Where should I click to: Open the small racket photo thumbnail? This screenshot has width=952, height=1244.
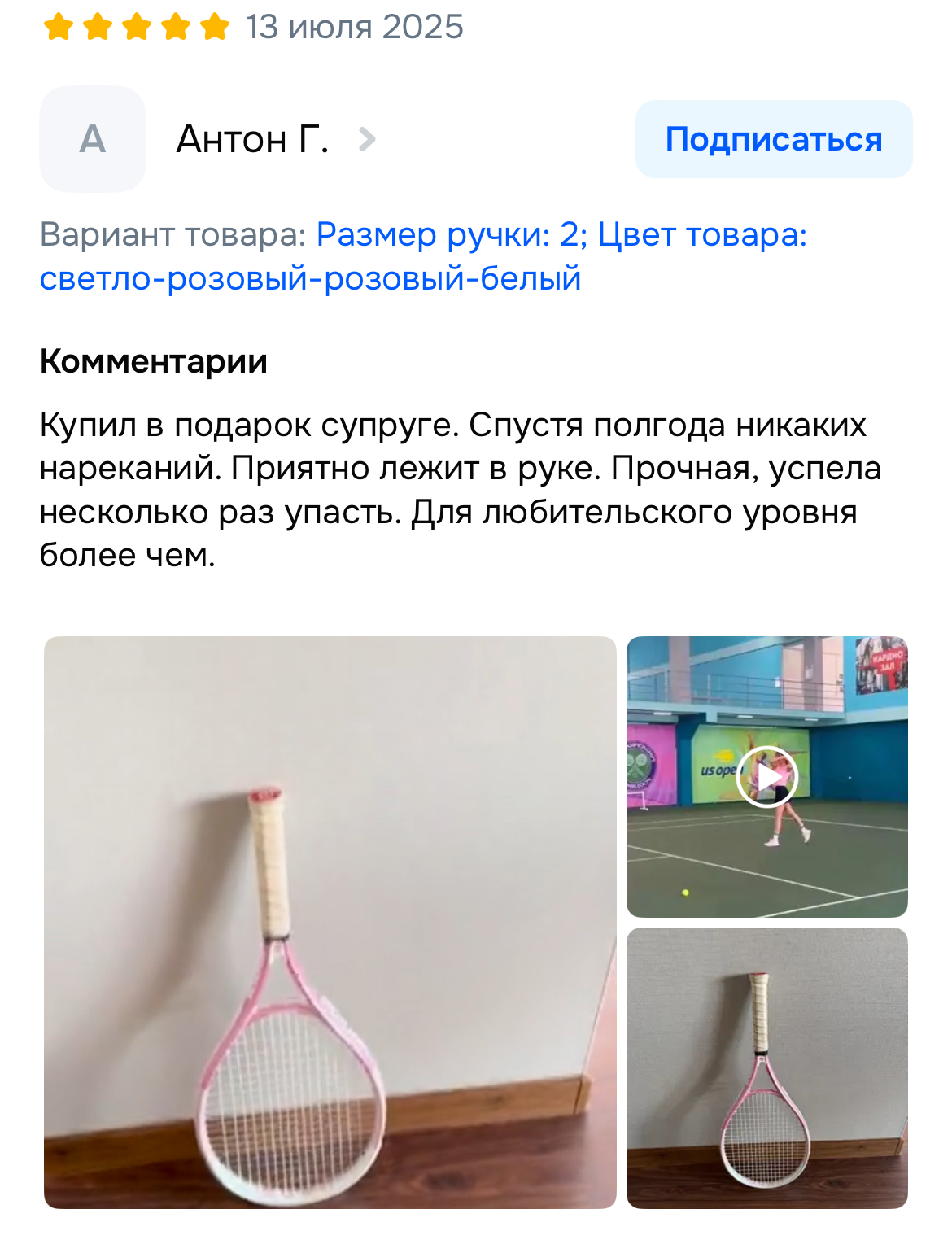point(766,1067)
